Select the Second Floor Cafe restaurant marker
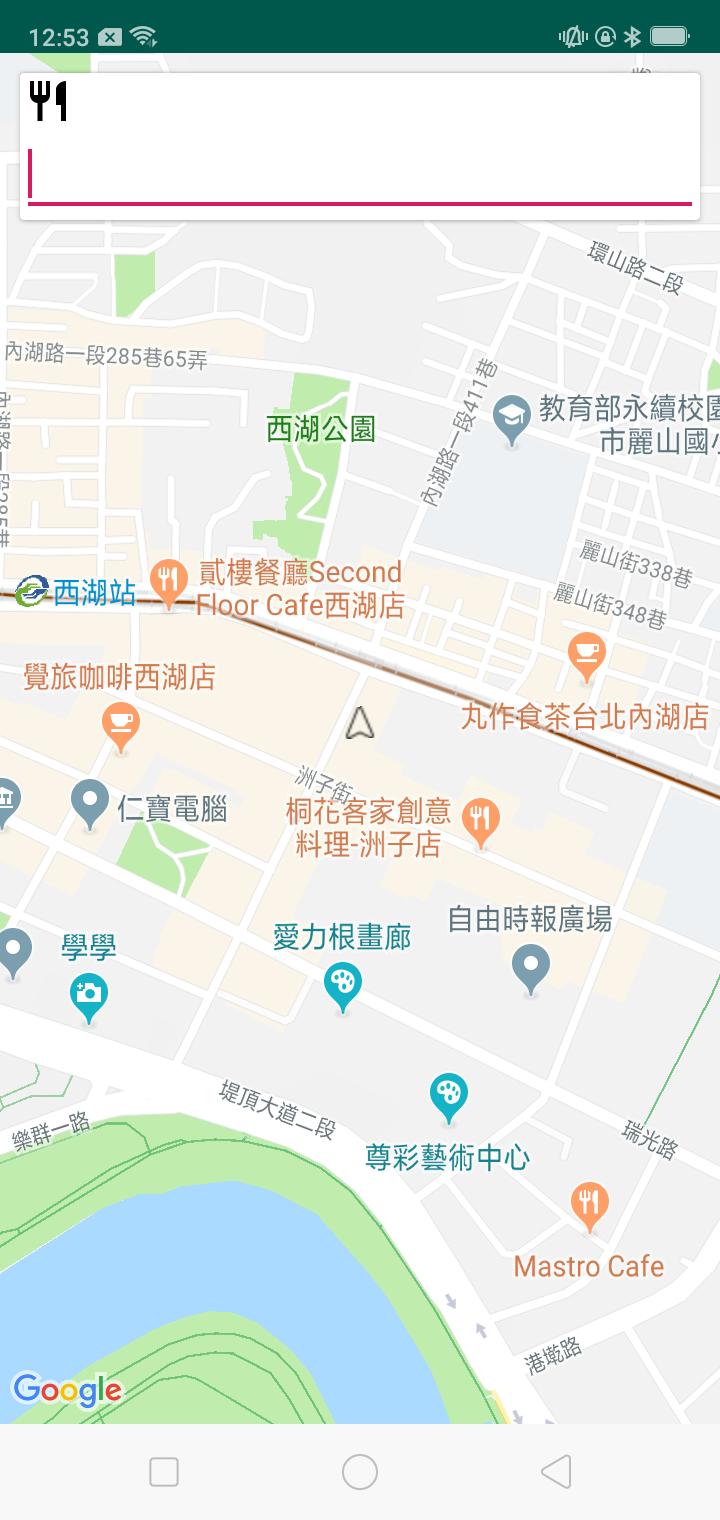This screenshot has height=1520, width=720. tap(169, 581)
